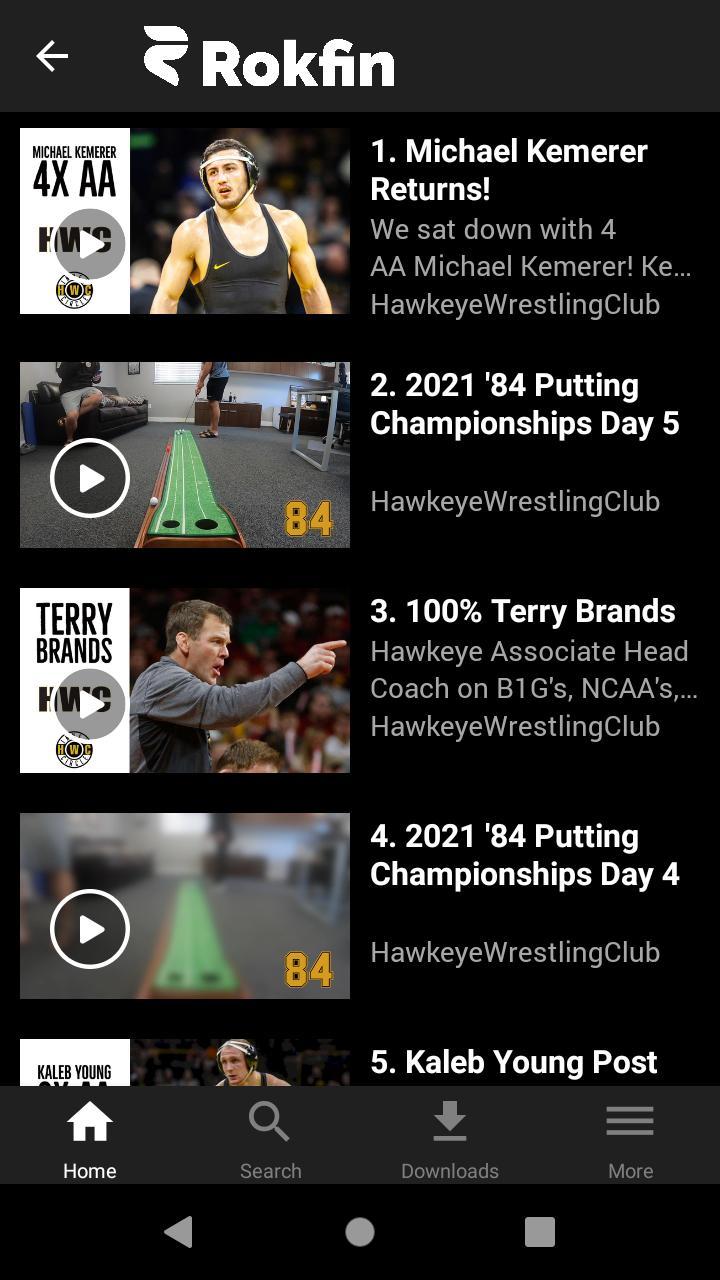
Task: Open the Downloads tab
Action: click(x=450, y=1140)
